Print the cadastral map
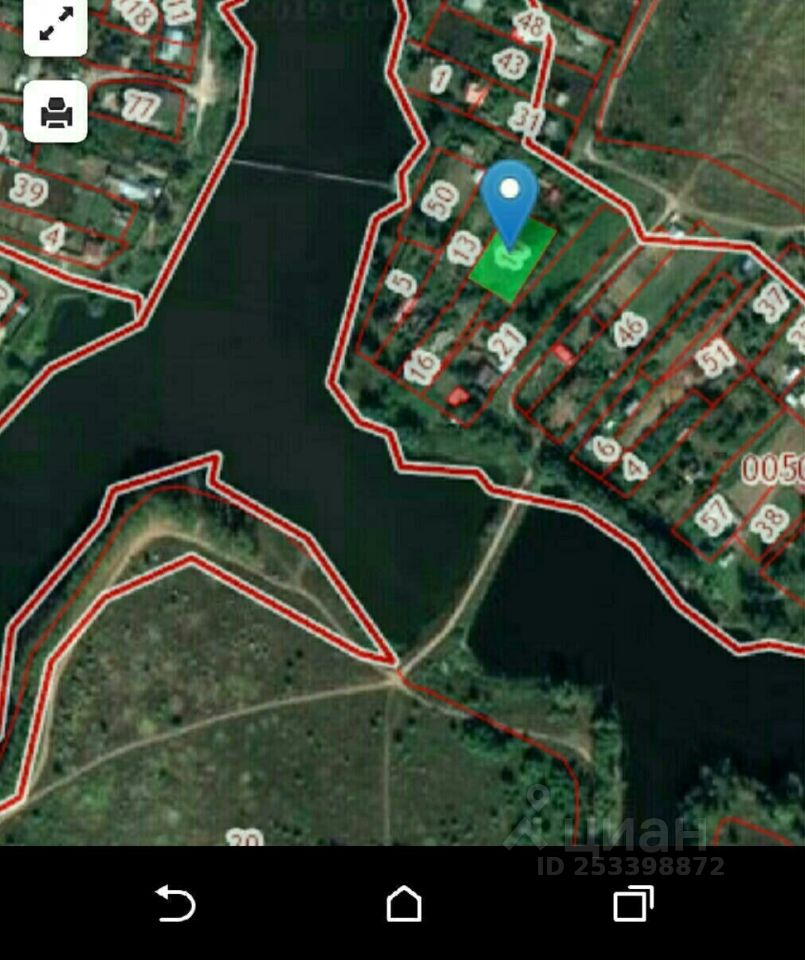Viewport: 805px width, 960px height. (x=56, y=111)
